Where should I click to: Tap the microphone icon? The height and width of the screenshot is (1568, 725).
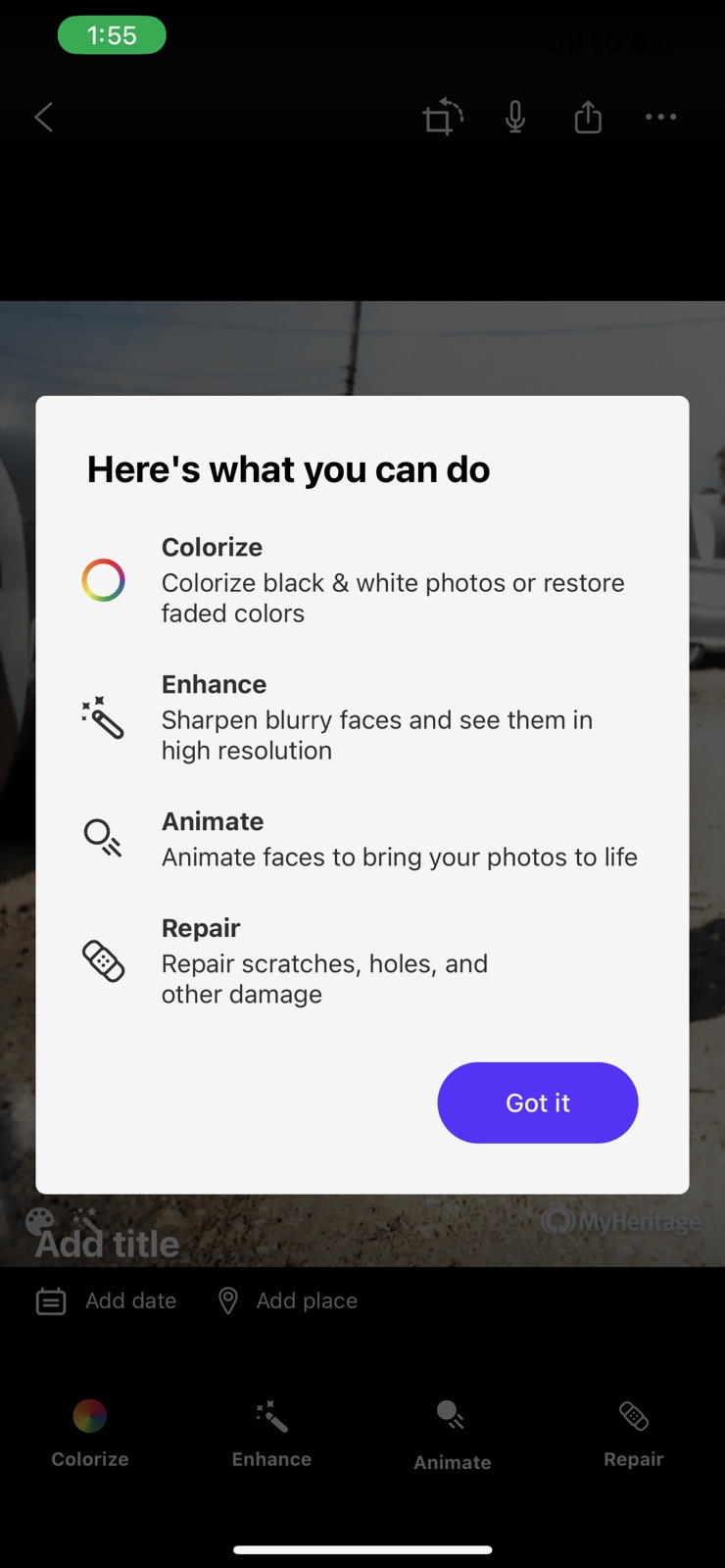[515, 118]
